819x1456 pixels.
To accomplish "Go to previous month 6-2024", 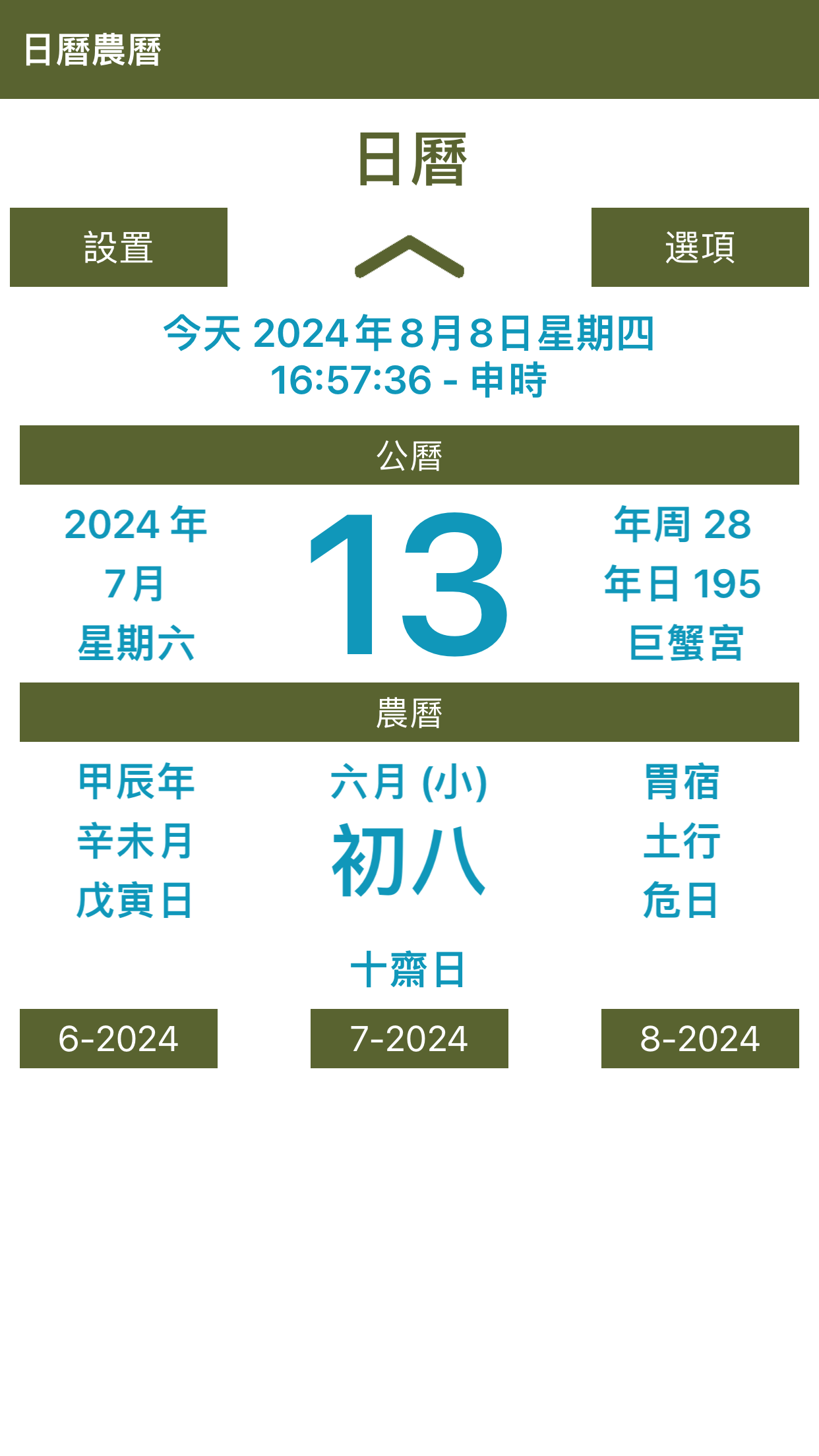I will 119,1038.
